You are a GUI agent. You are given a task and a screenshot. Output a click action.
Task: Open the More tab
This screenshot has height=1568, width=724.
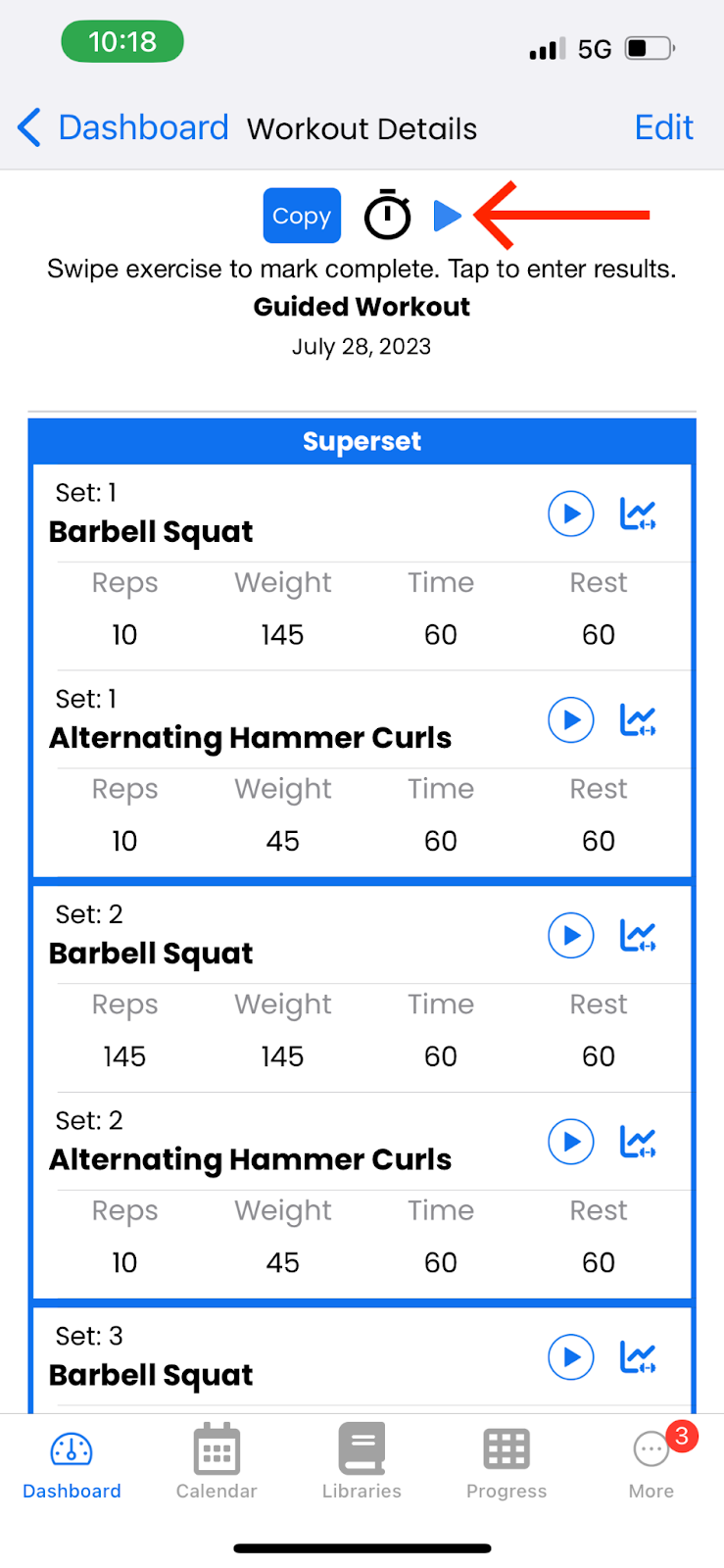[652, 1462]
